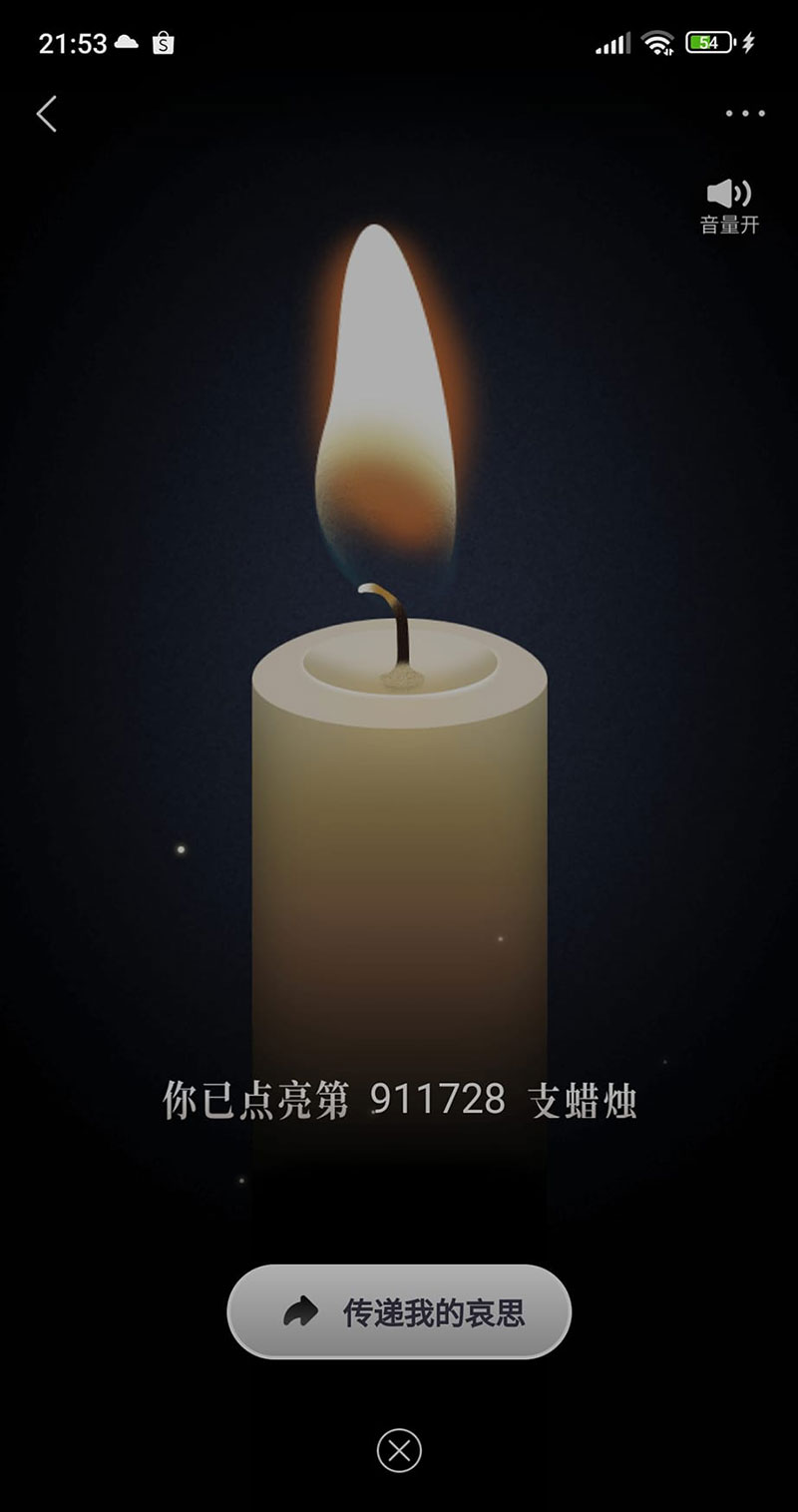Viewport: 798px width, 1512px height.
Task: Open the three-dot overflow menu
Action: tap(745, 114)
